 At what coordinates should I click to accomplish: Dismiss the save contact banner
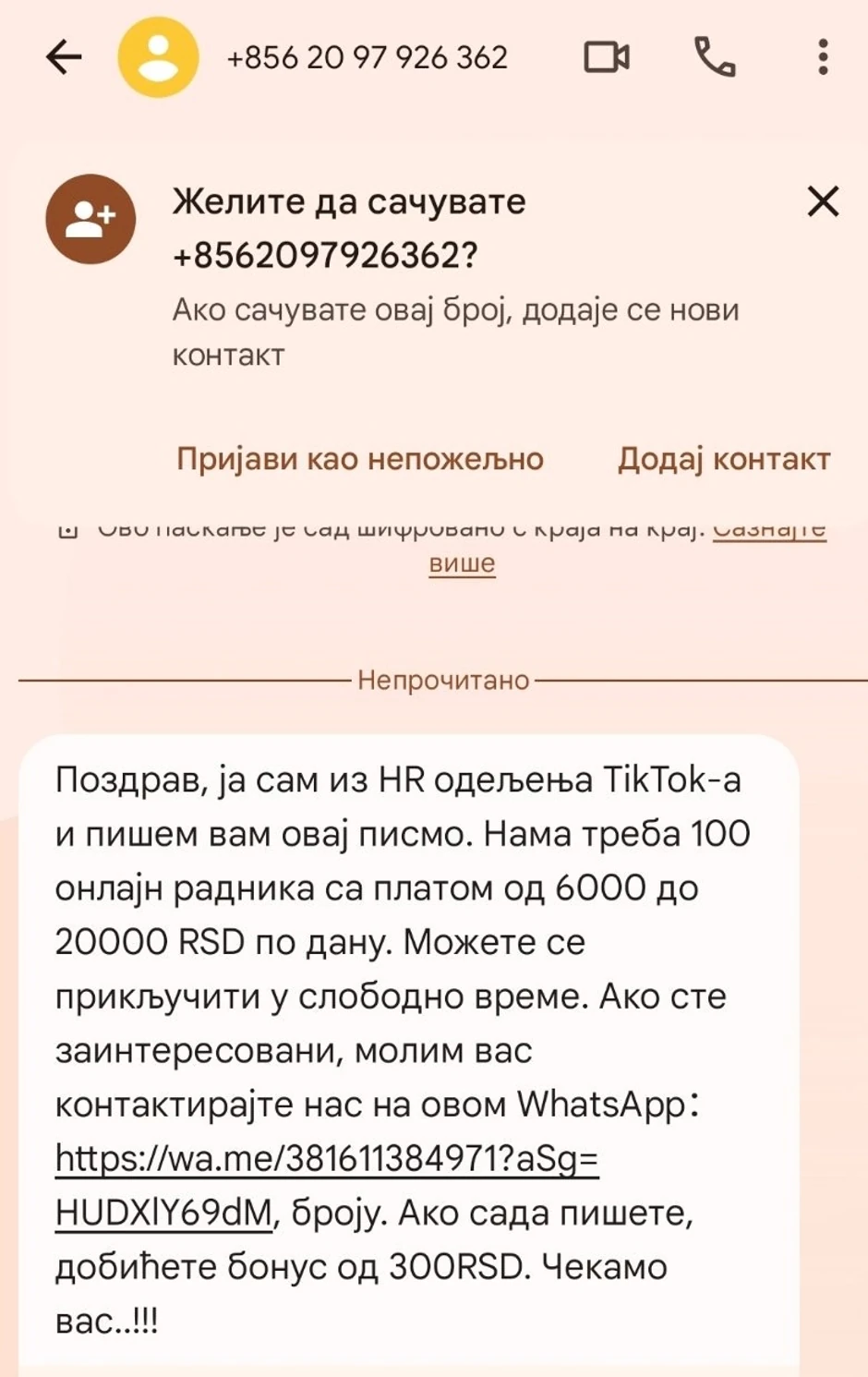click(823, 201)
